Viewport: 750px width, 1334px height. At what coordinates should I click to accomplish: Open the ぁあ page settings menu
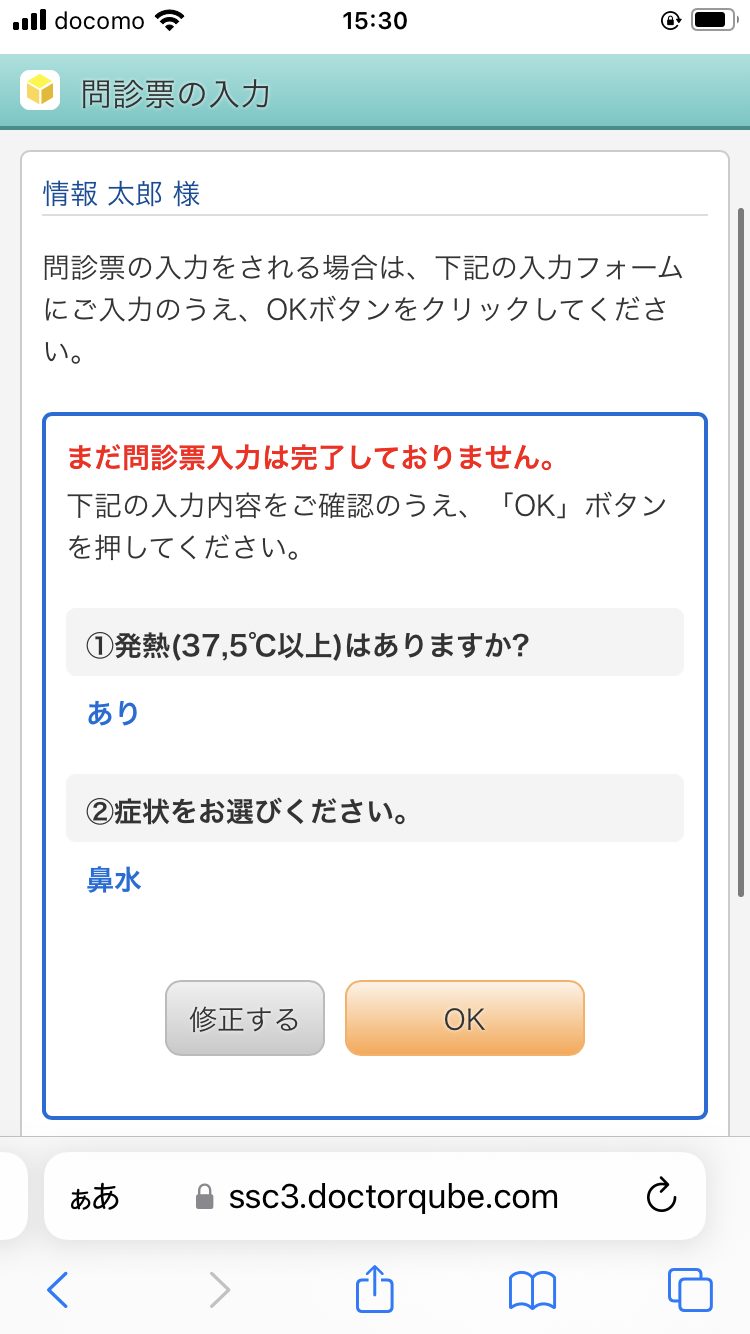coord(94,1197)
